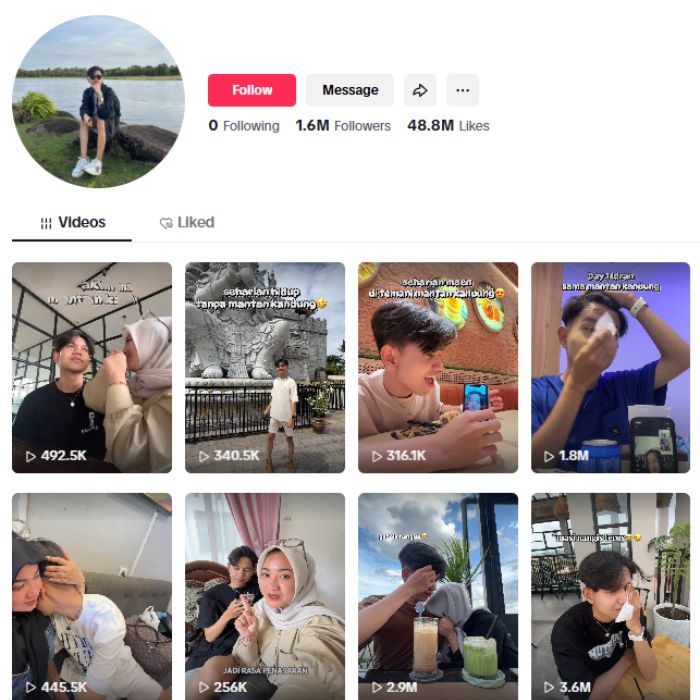The height and width of the screenshot is (700, 700).
Task: Play the video with 492.5K views
Action: [92, 367]
